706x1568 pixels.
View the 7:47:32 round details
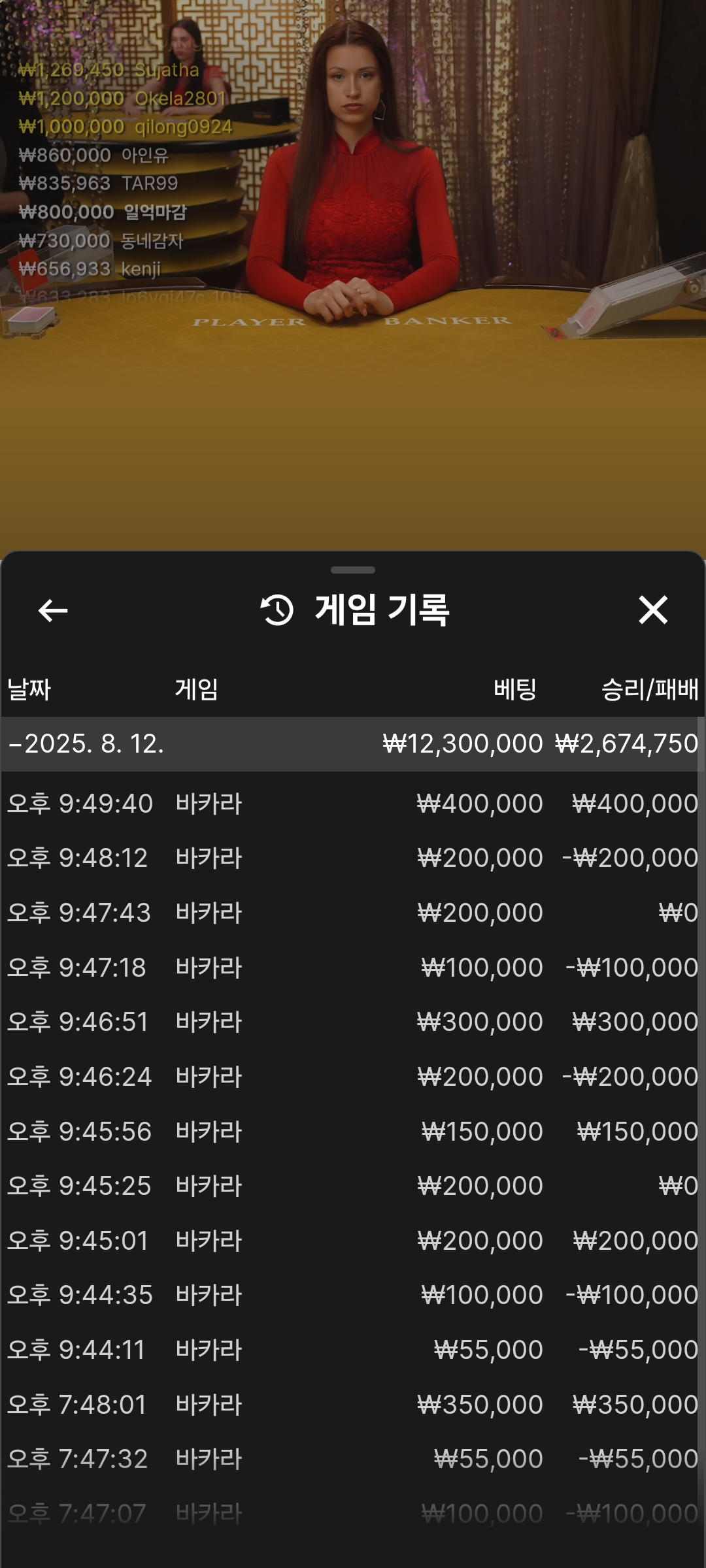tap(352, 1459)
